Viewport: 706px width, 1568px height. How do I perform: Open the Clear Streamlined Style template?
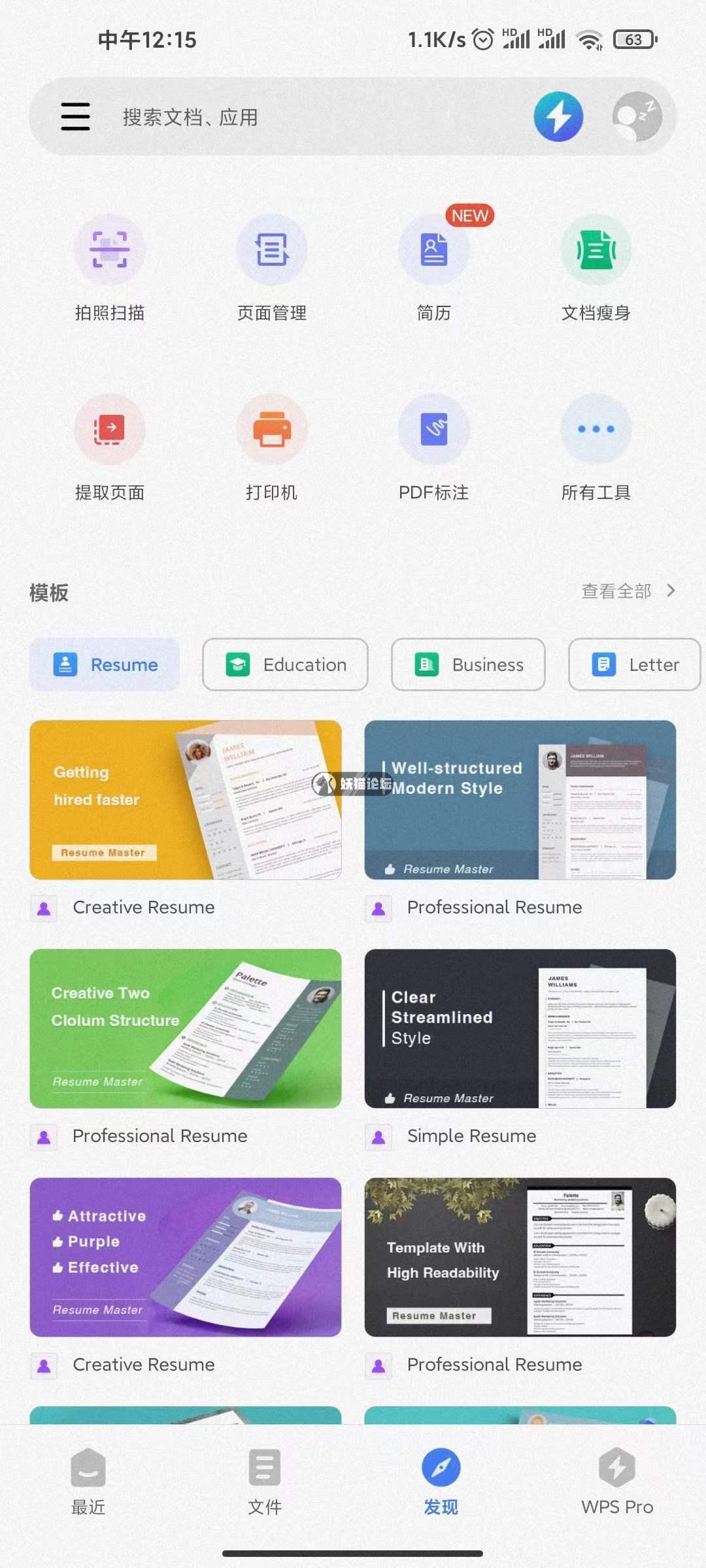click(520, 1028)
